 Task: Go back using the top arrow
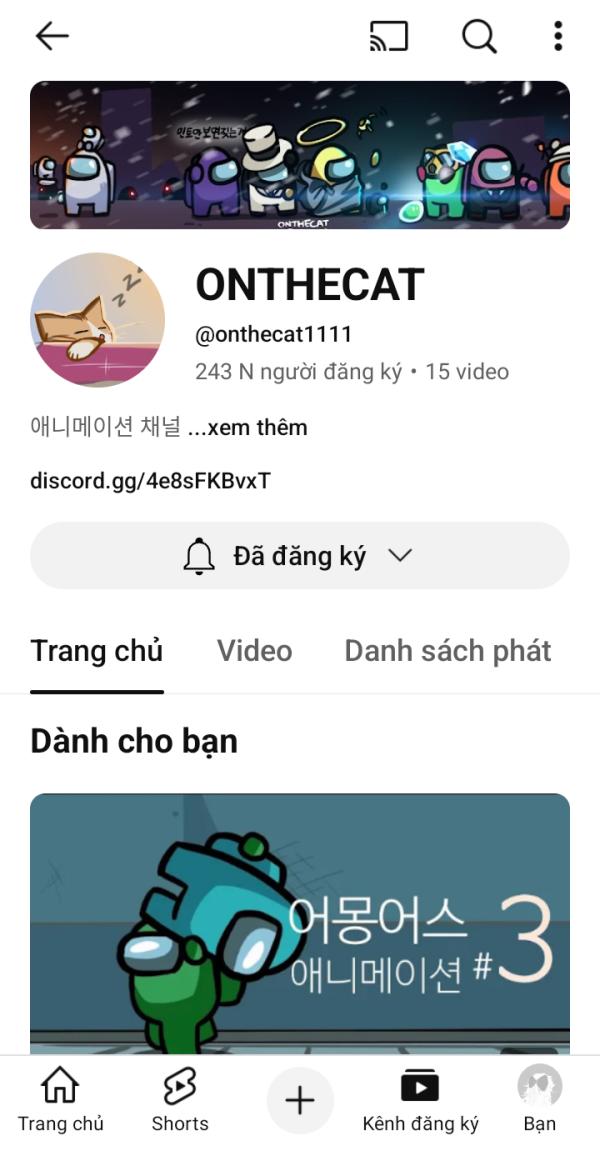[x=52, y=37]
